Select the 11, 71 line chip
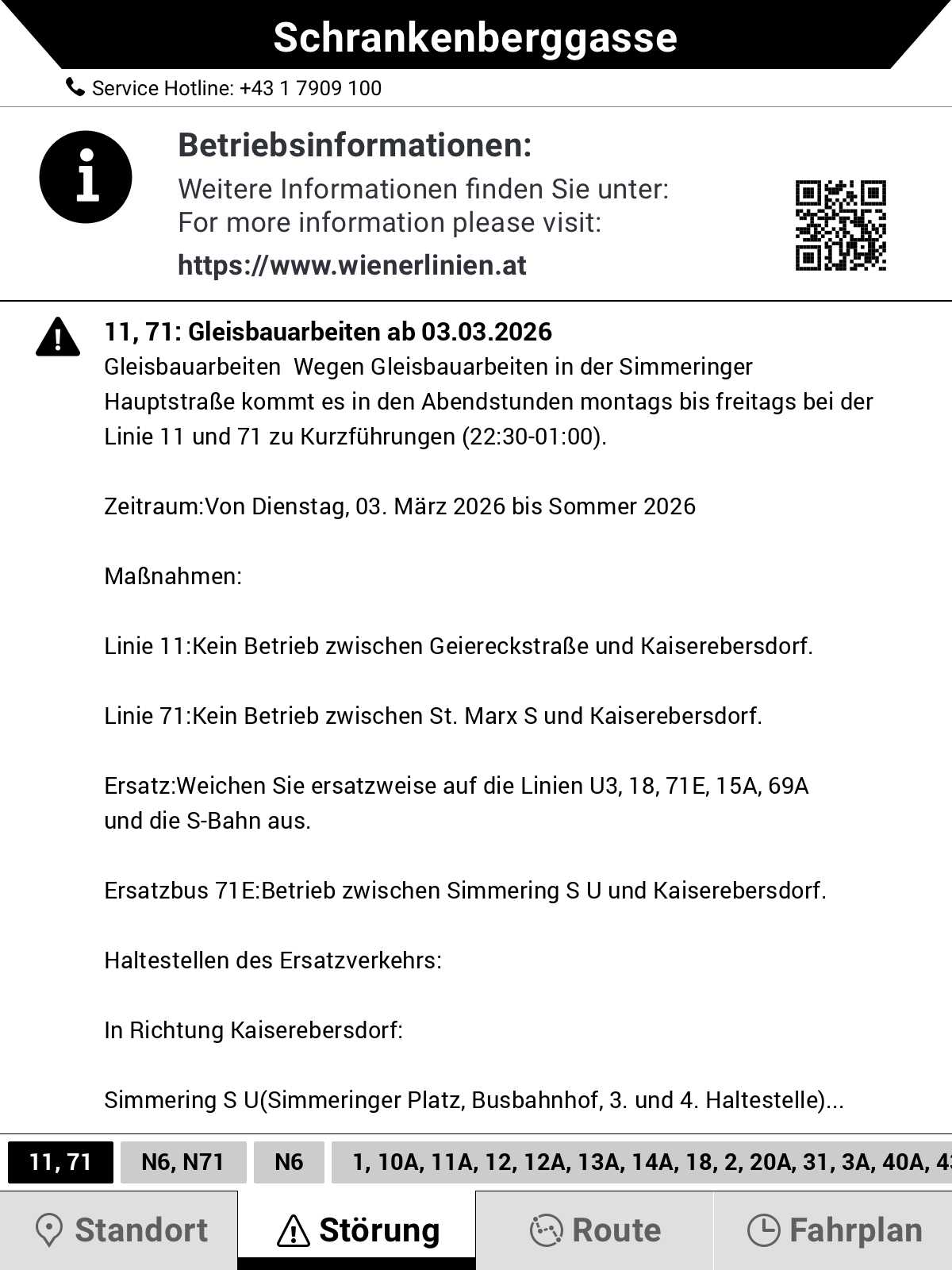 60,1162
